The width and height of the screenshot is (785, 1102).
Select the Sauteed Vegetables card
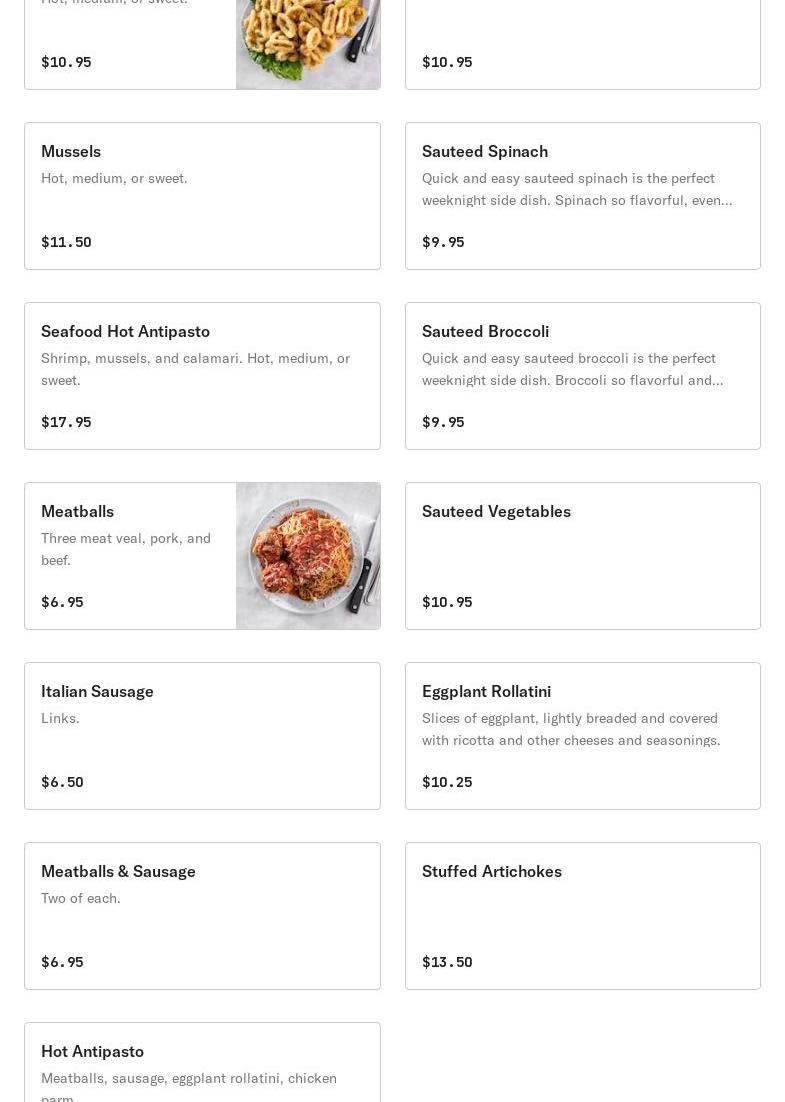click(582, 556)
